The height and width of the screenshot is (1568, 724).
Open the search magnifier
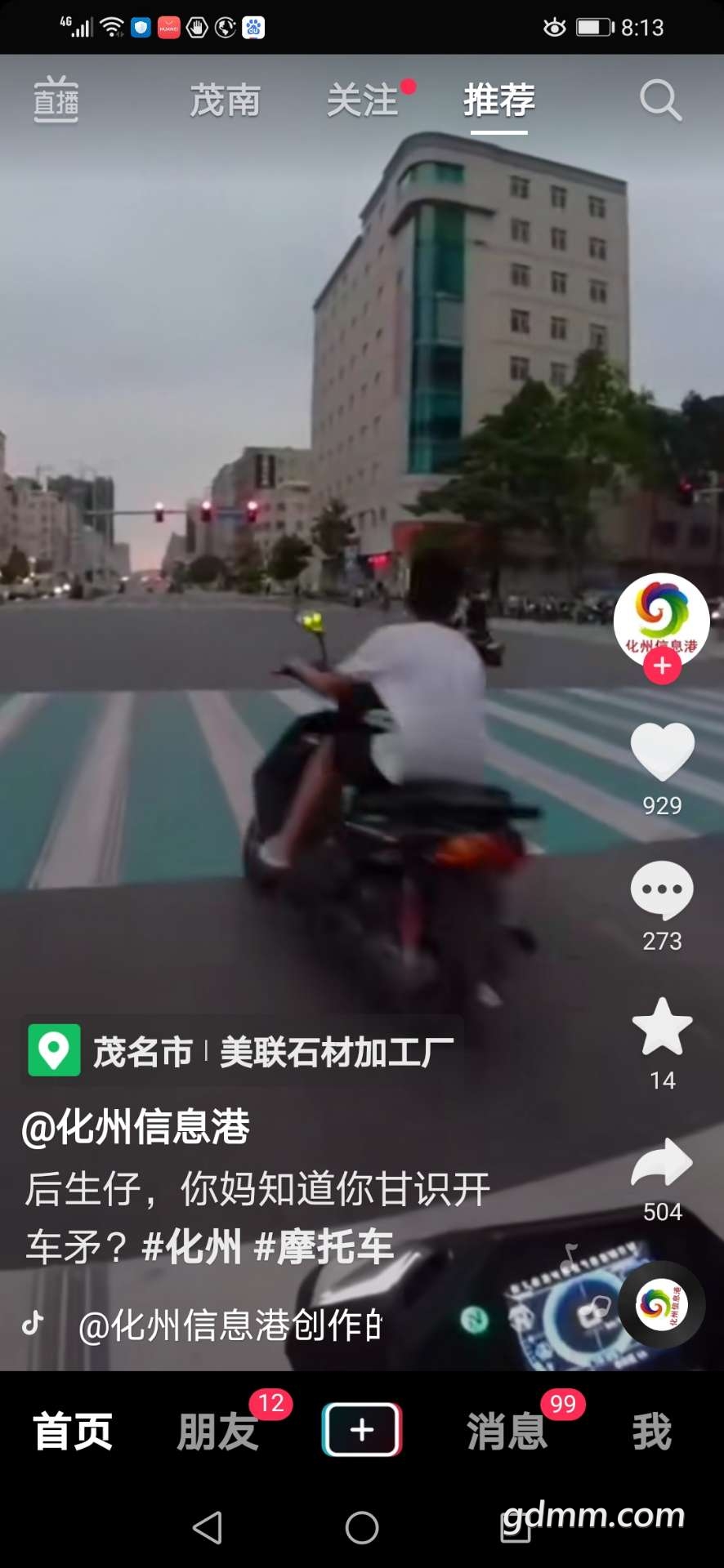[659, 100]
